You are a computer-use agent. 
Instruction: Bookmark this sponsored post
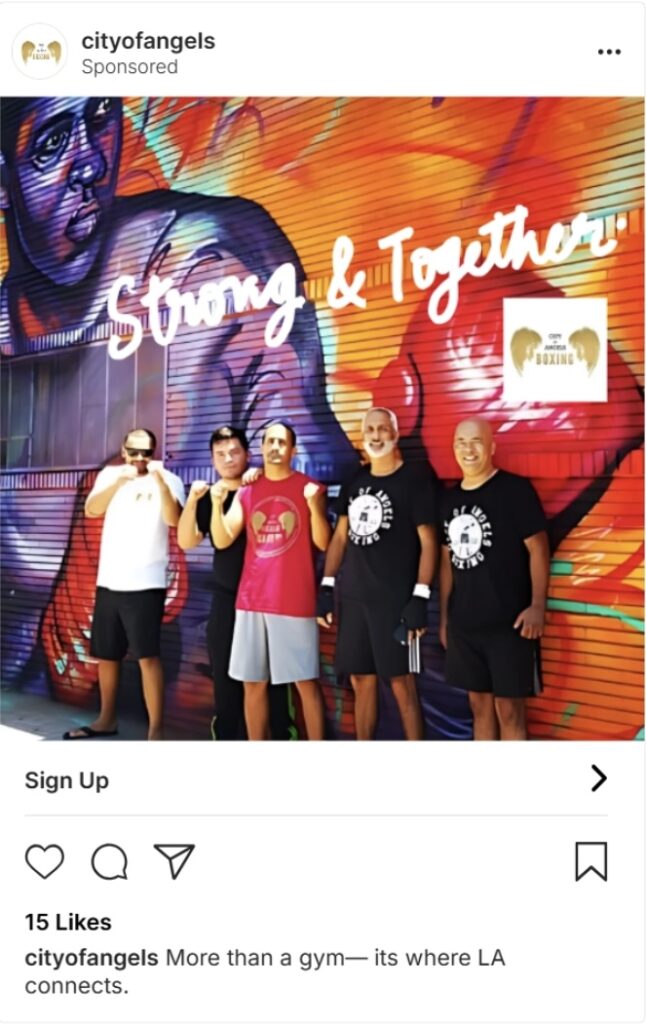tap(591, 861)
